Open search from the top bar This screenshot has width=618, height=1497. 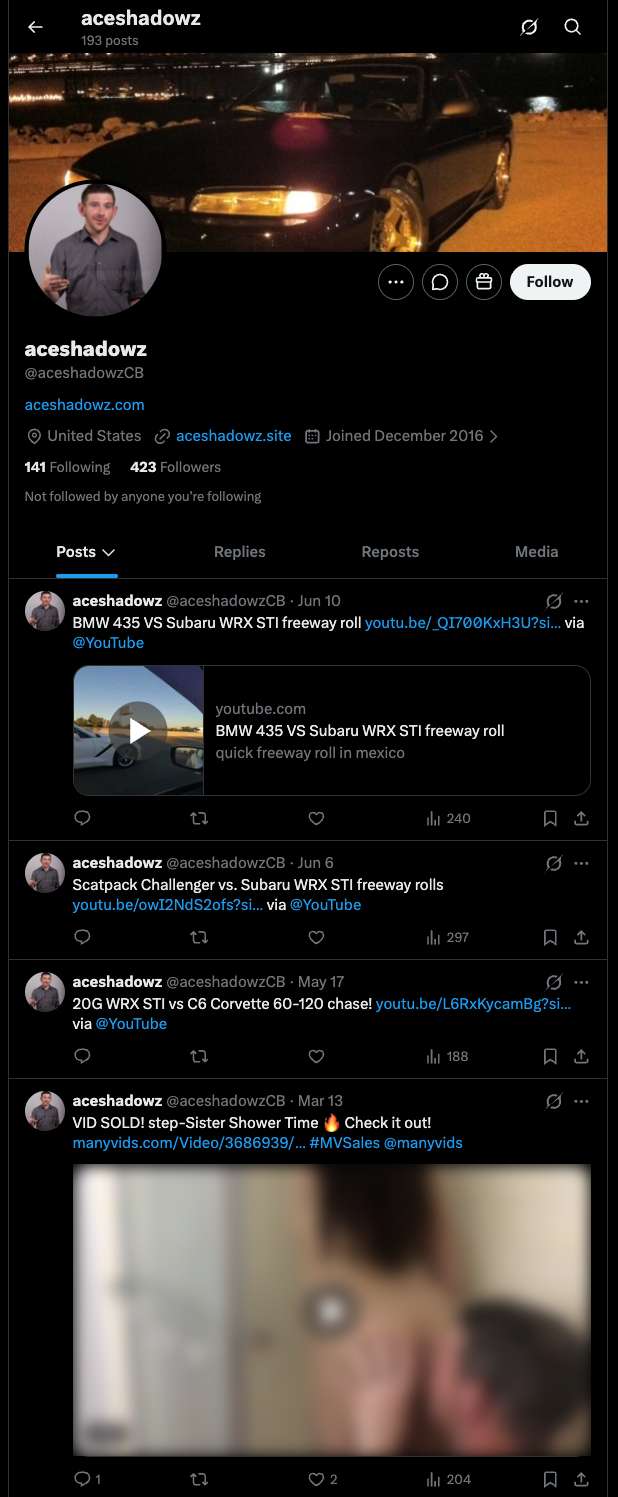[x=573, y=27]
